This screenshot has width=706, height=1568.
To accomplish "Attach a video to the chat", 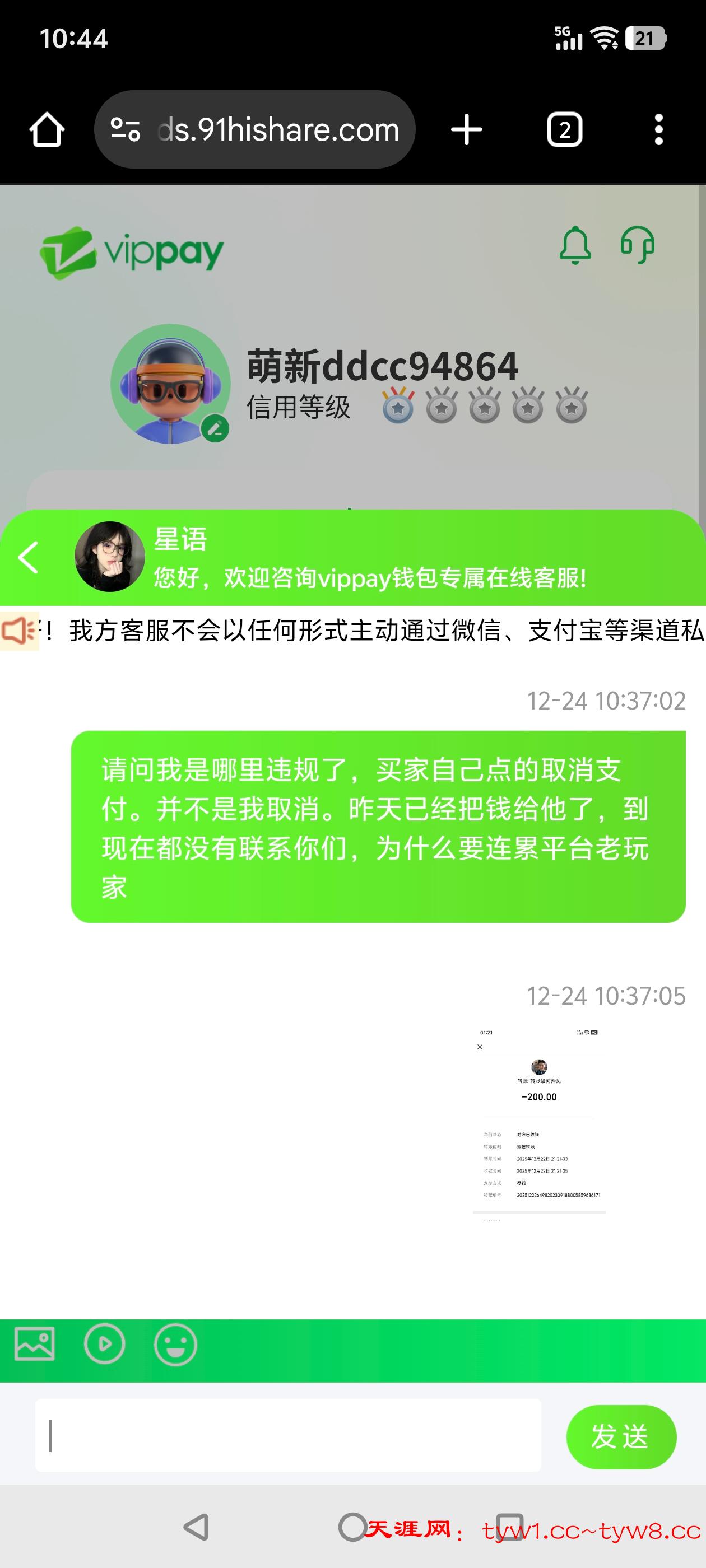I will coord(105,1343).
